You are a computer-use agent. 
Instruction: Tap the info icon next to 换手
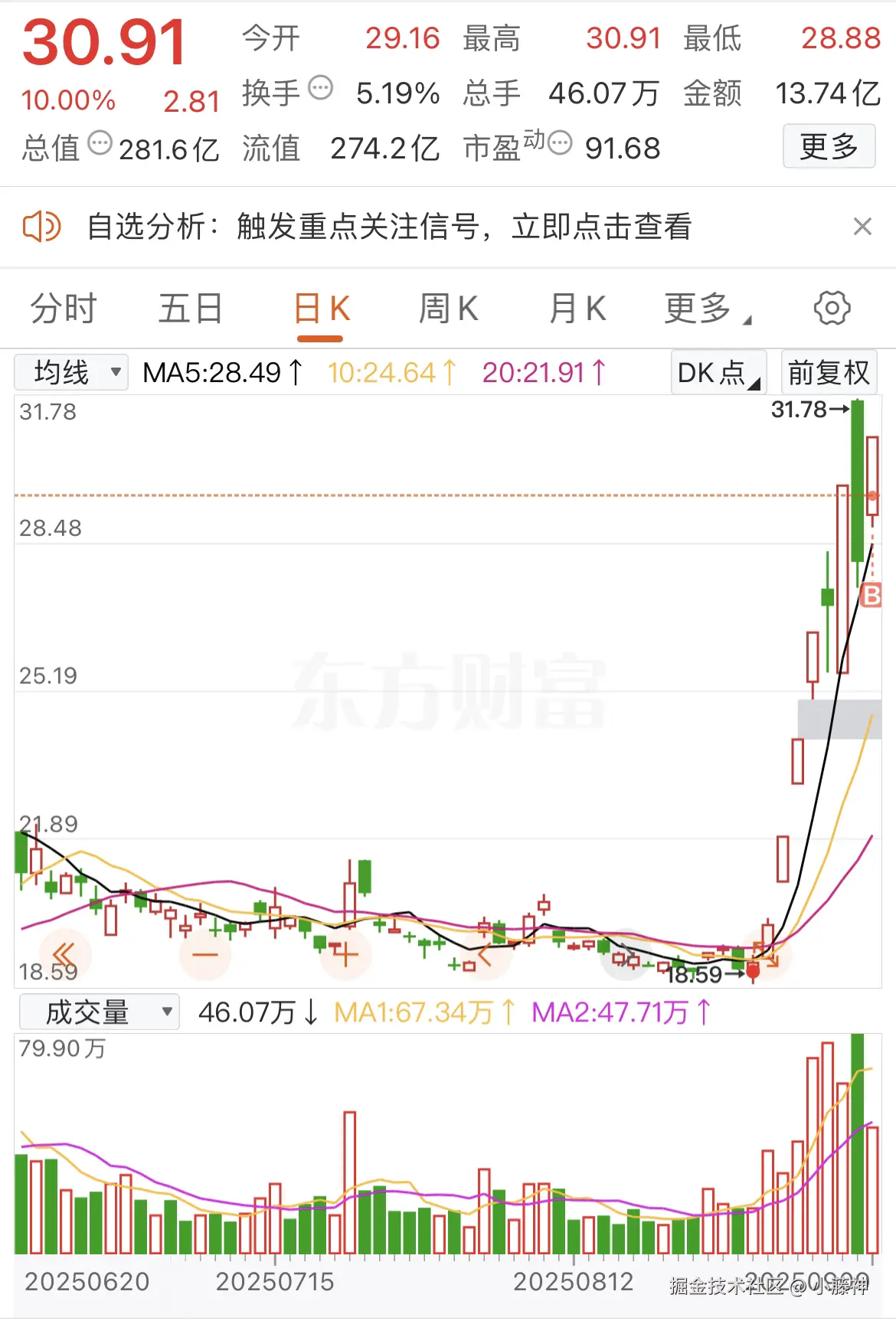[322, 87]
